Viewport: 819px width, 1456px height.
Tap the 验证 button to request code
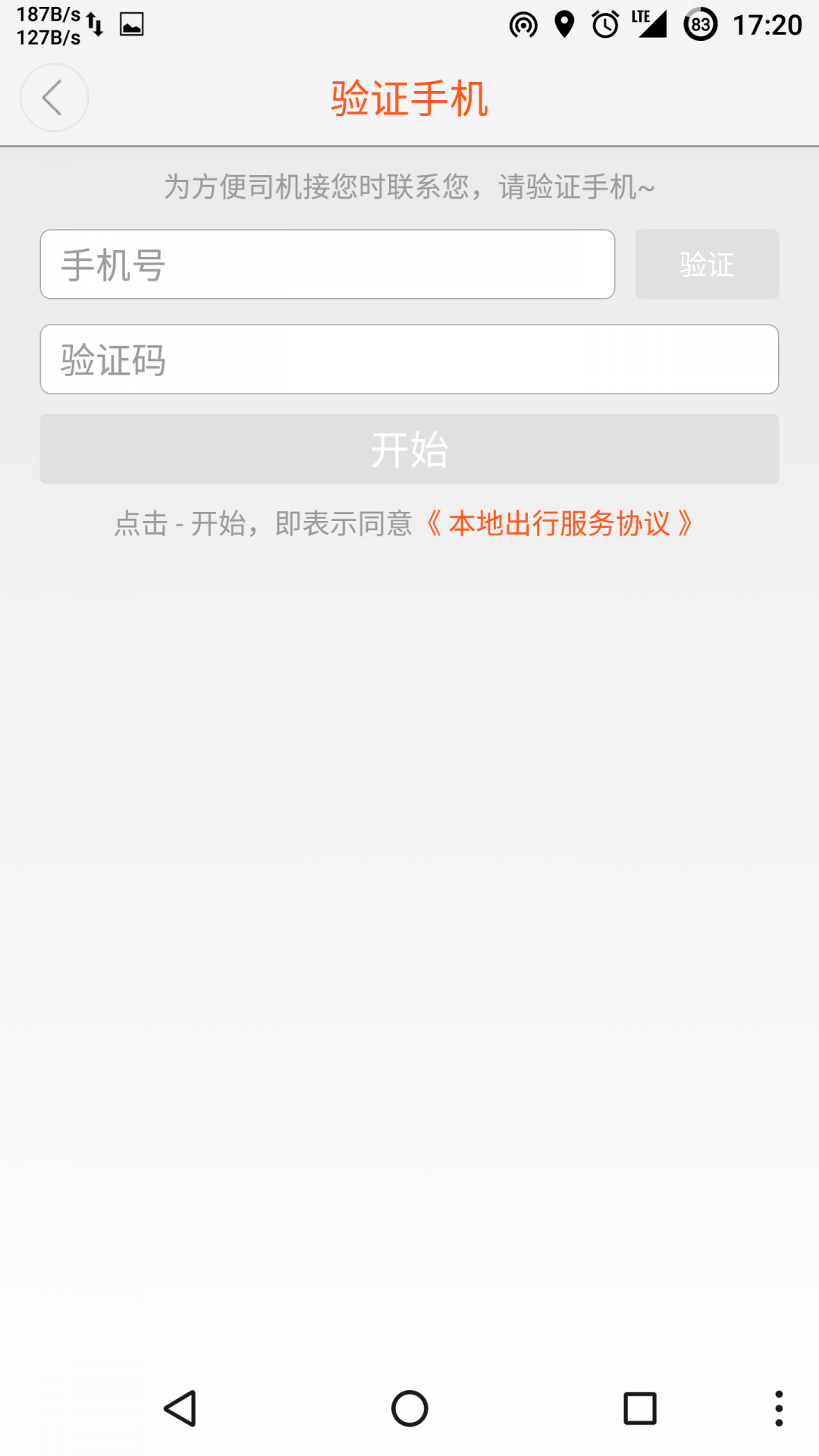pos(707,265)
